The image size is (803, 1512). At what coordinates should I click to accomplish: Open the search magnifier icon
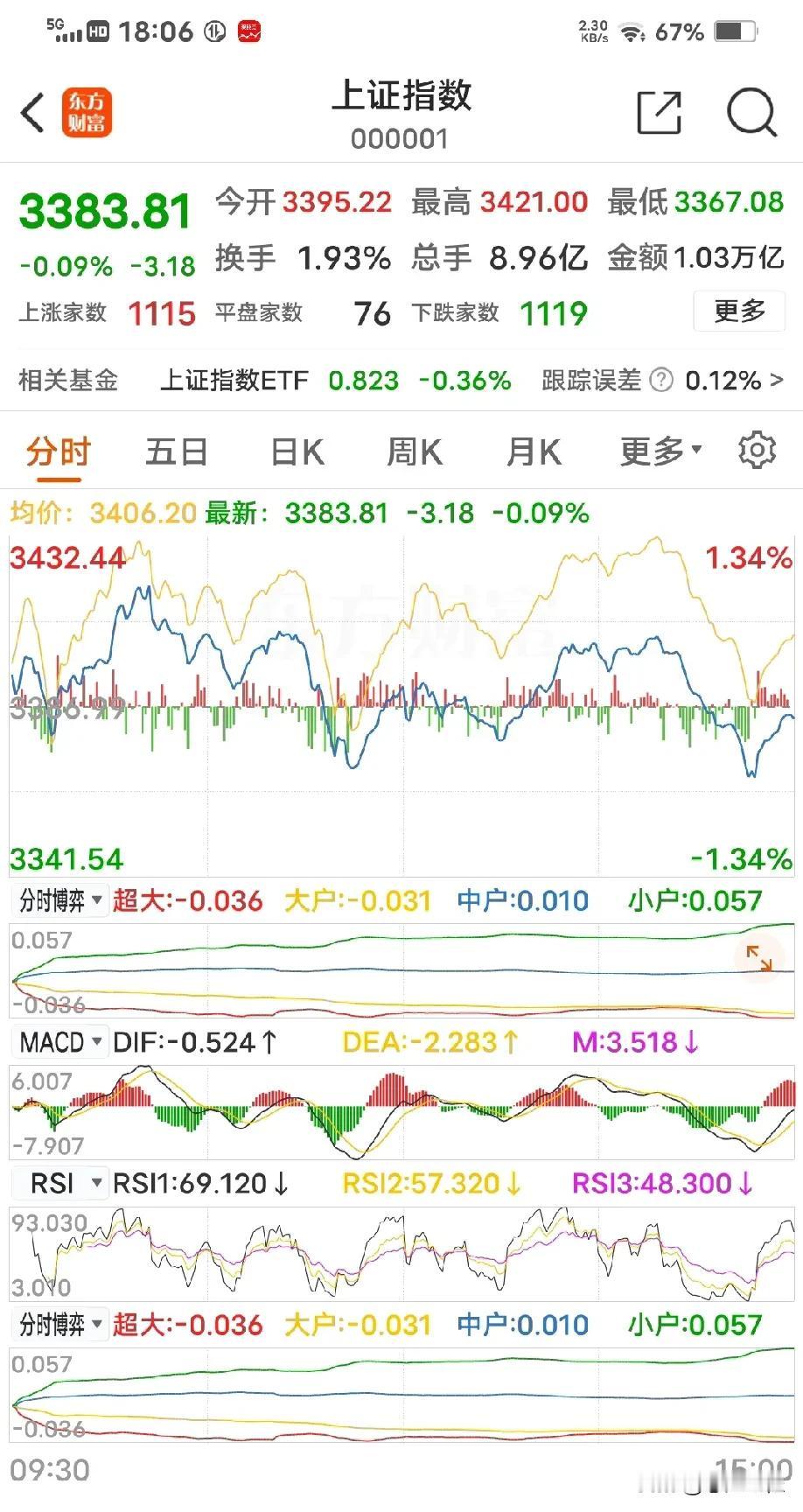(752, 112)
